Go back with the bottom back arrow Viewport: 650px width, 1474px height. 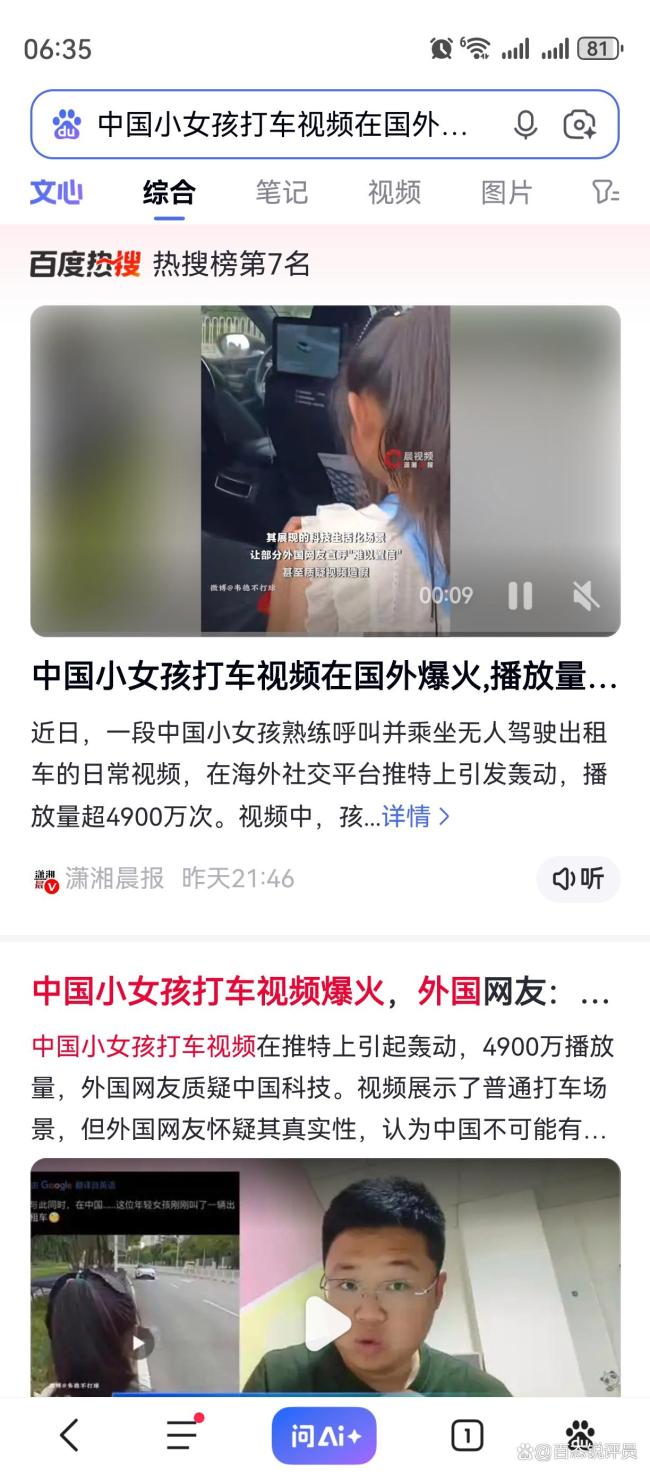[69, 1436]
